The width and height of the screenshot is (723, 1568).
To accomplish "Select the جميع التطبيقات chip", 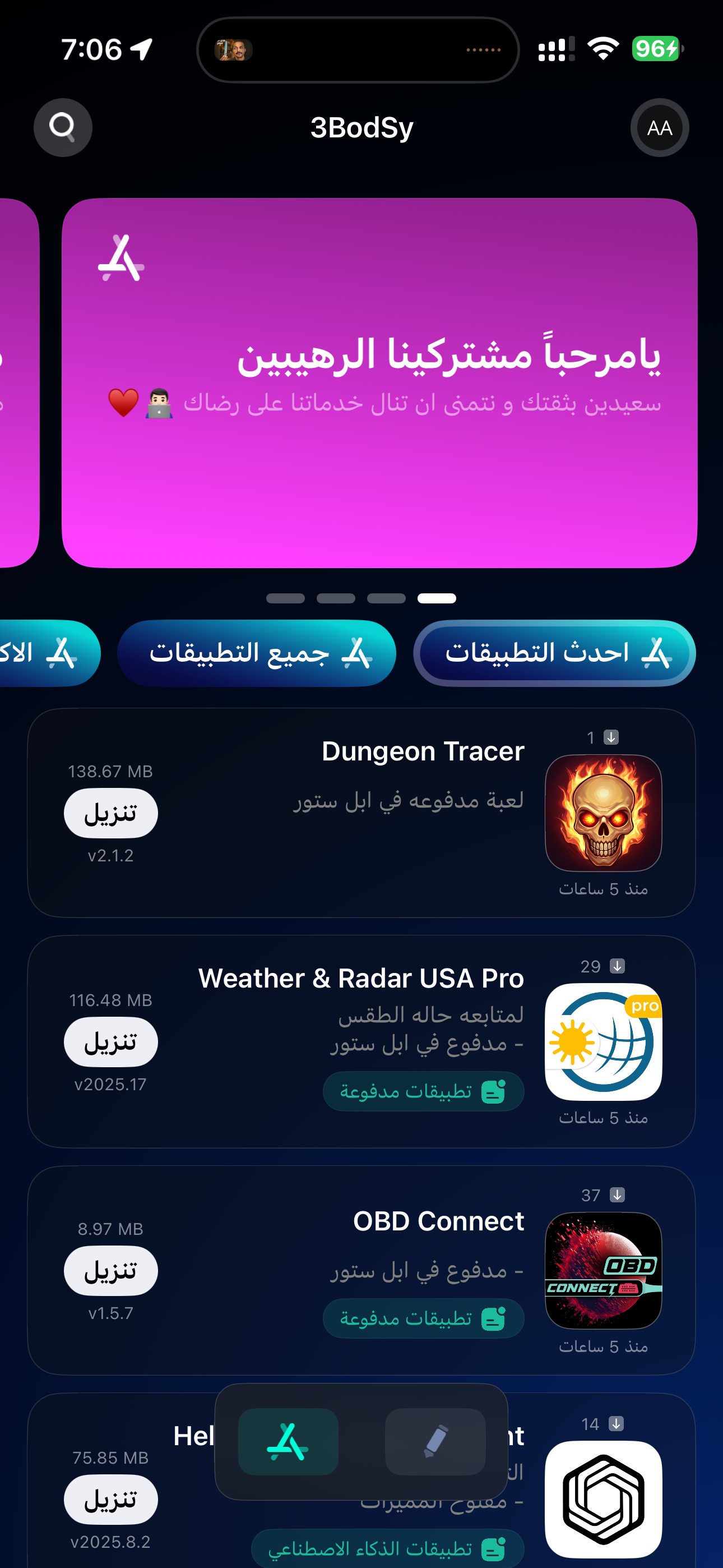I will coord(257,653).
